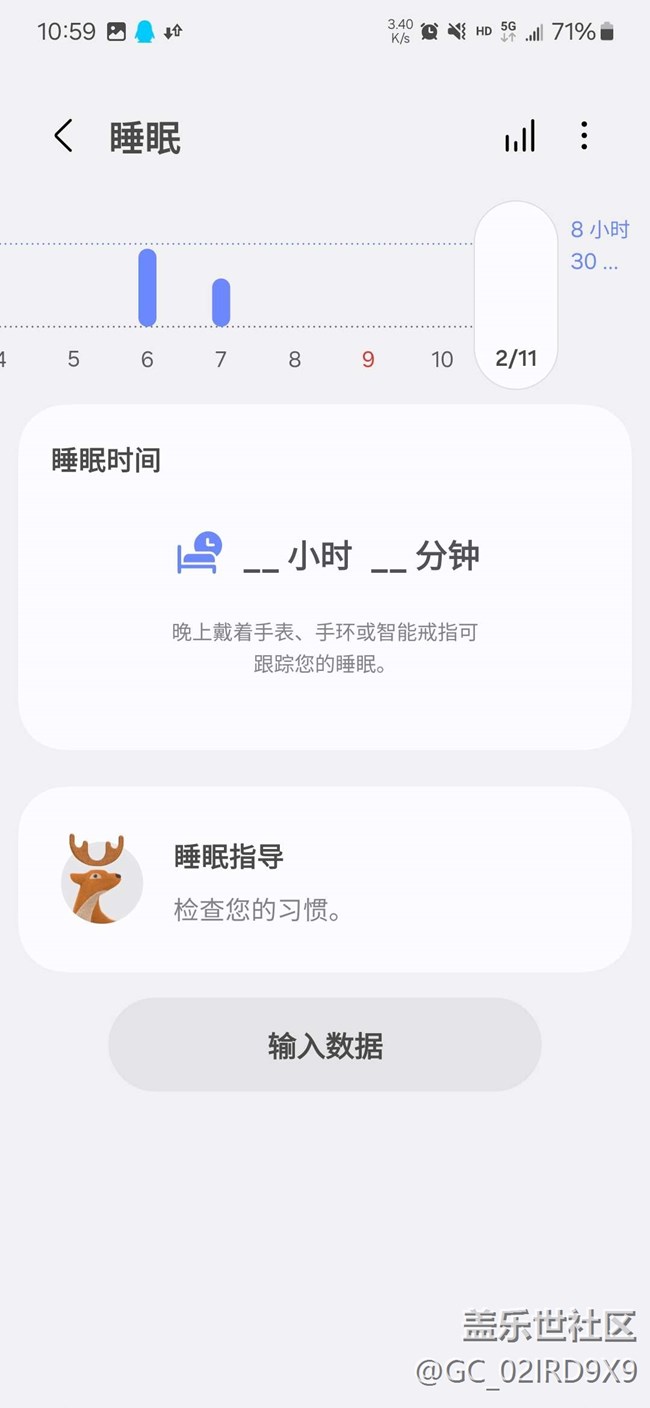Select day 5 in the chart
The width and height of the screenshot is (650, 1408).
pos(73,359)
